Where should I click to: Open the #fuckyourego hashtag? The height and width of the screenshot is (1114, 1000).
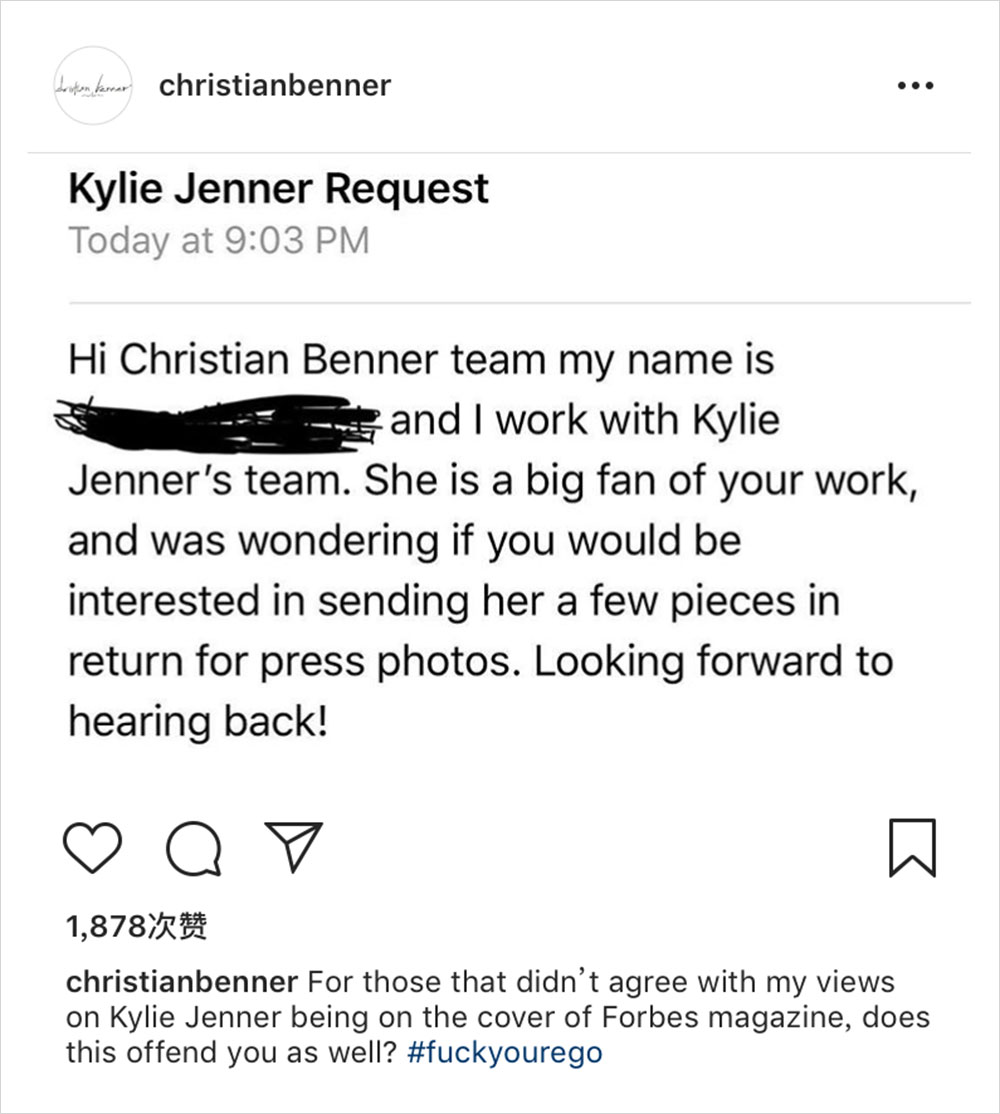(x=505, y=1054)
